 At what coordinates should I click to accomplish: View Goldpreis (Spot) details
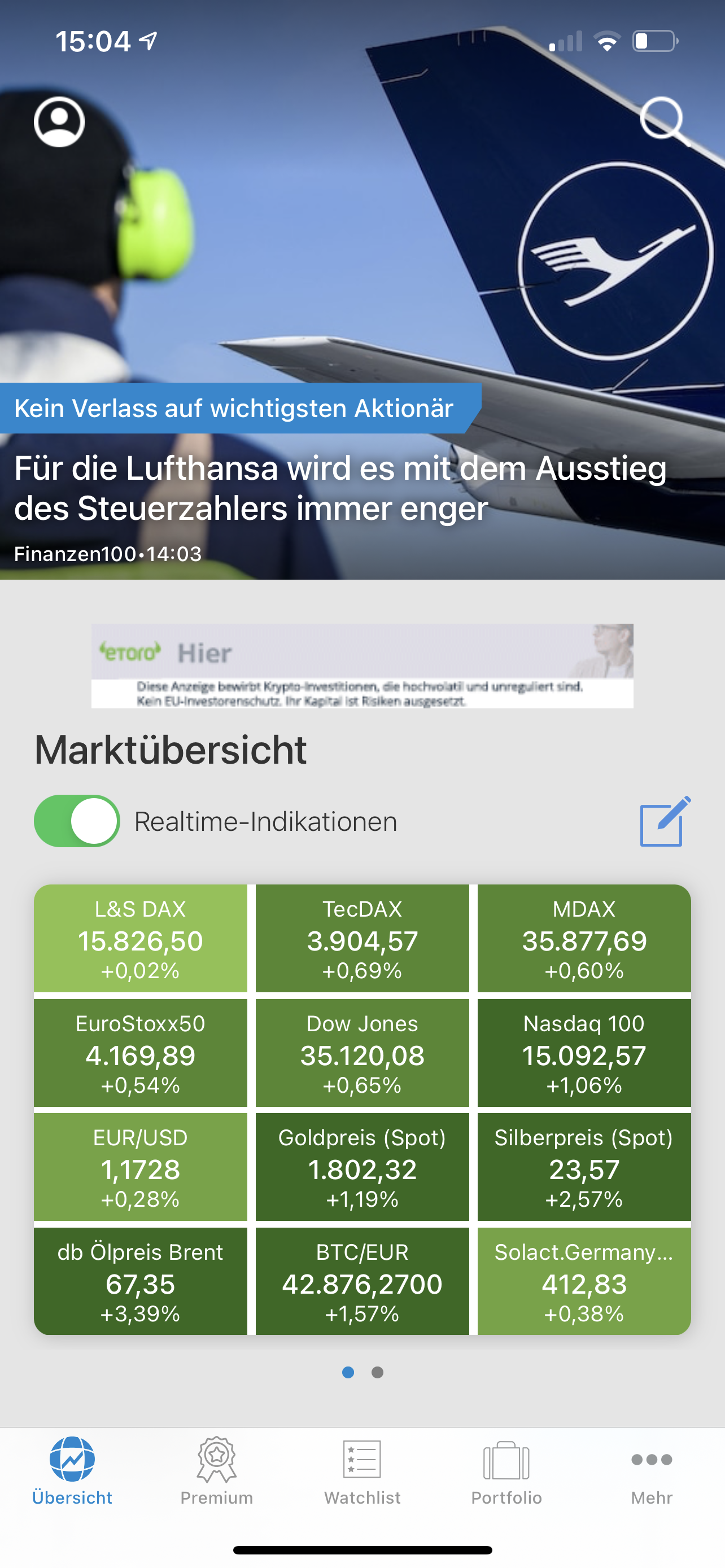tap(362, 1167)
